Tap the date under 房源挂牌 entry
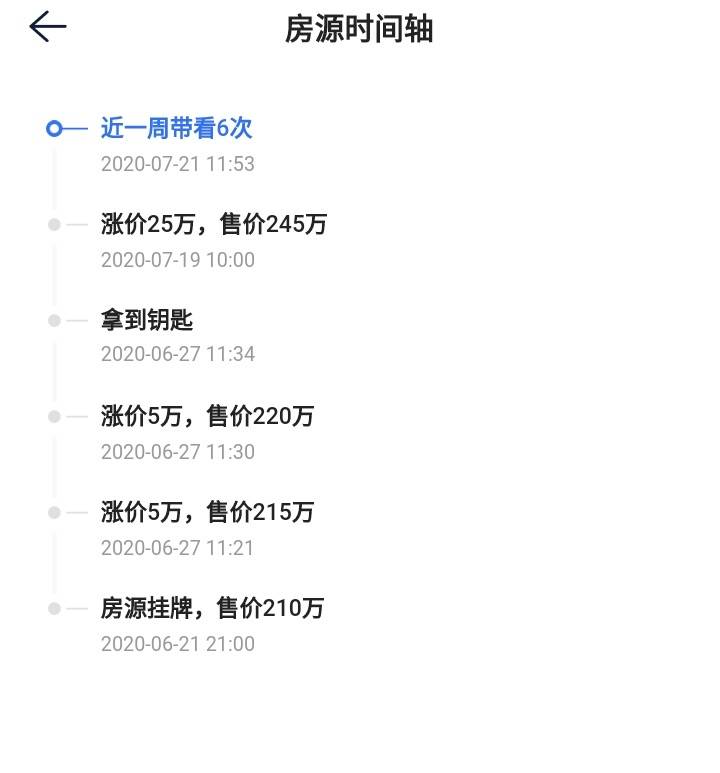The image size is (720, 773). point(178,644)
